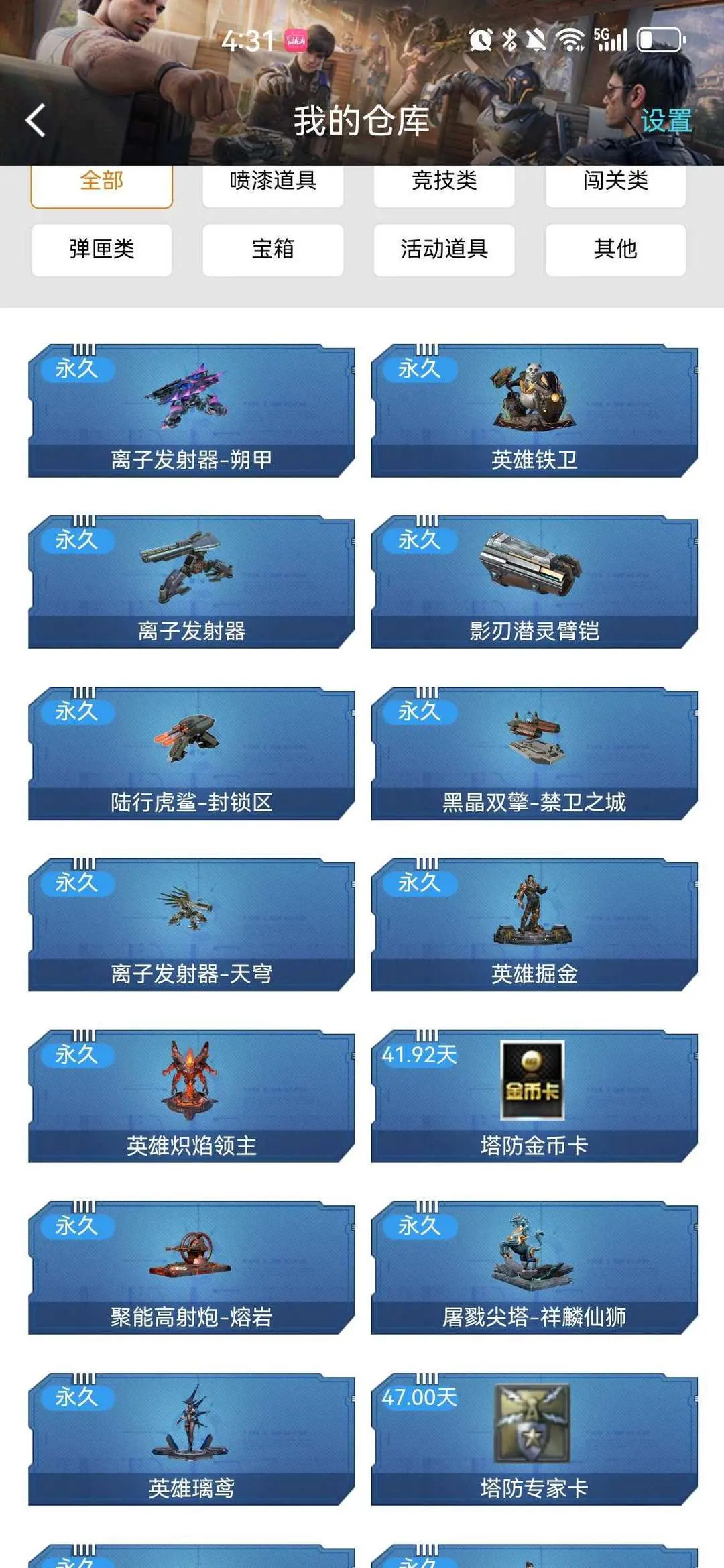Filter by 宝箱
The width and height of the screenshot is (724, 1568).
click(273, 249)
